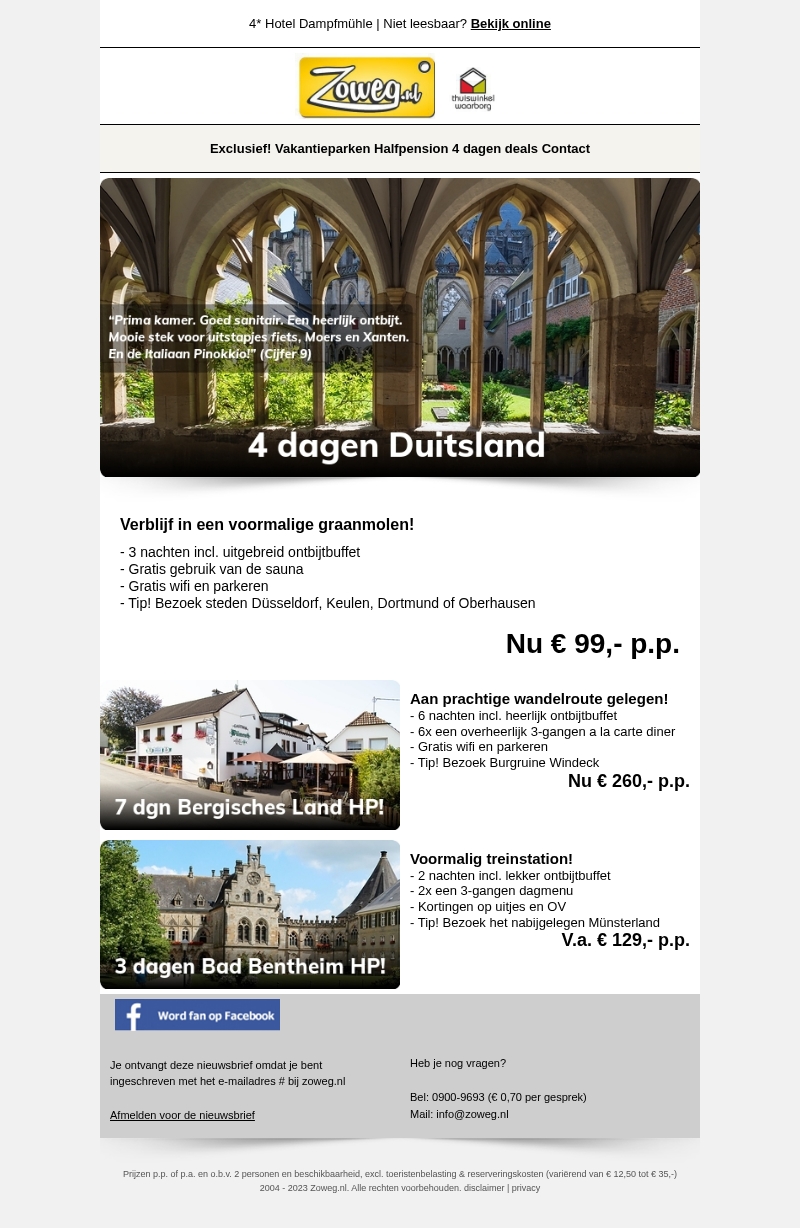Go to the Exclusief! section

pos(240,149)
